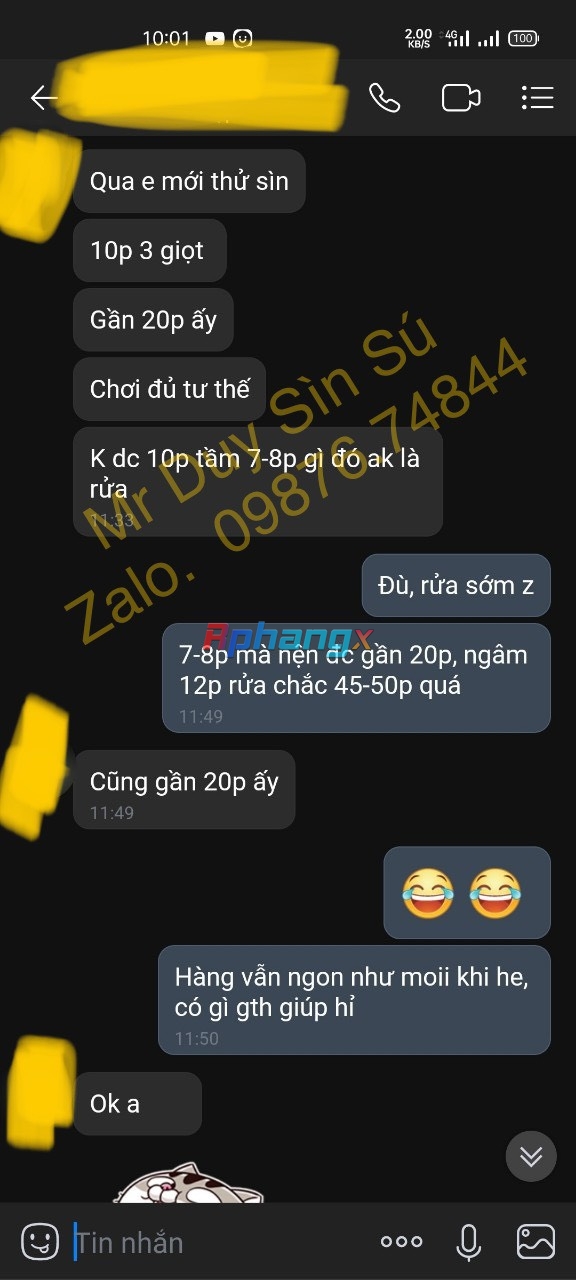Go back using the top-left arrow
576x1280 pixels.
[x=44, y=98]
